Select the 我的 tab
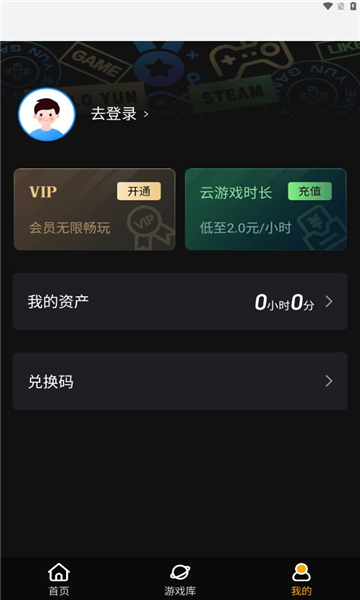 coord(301,579)
